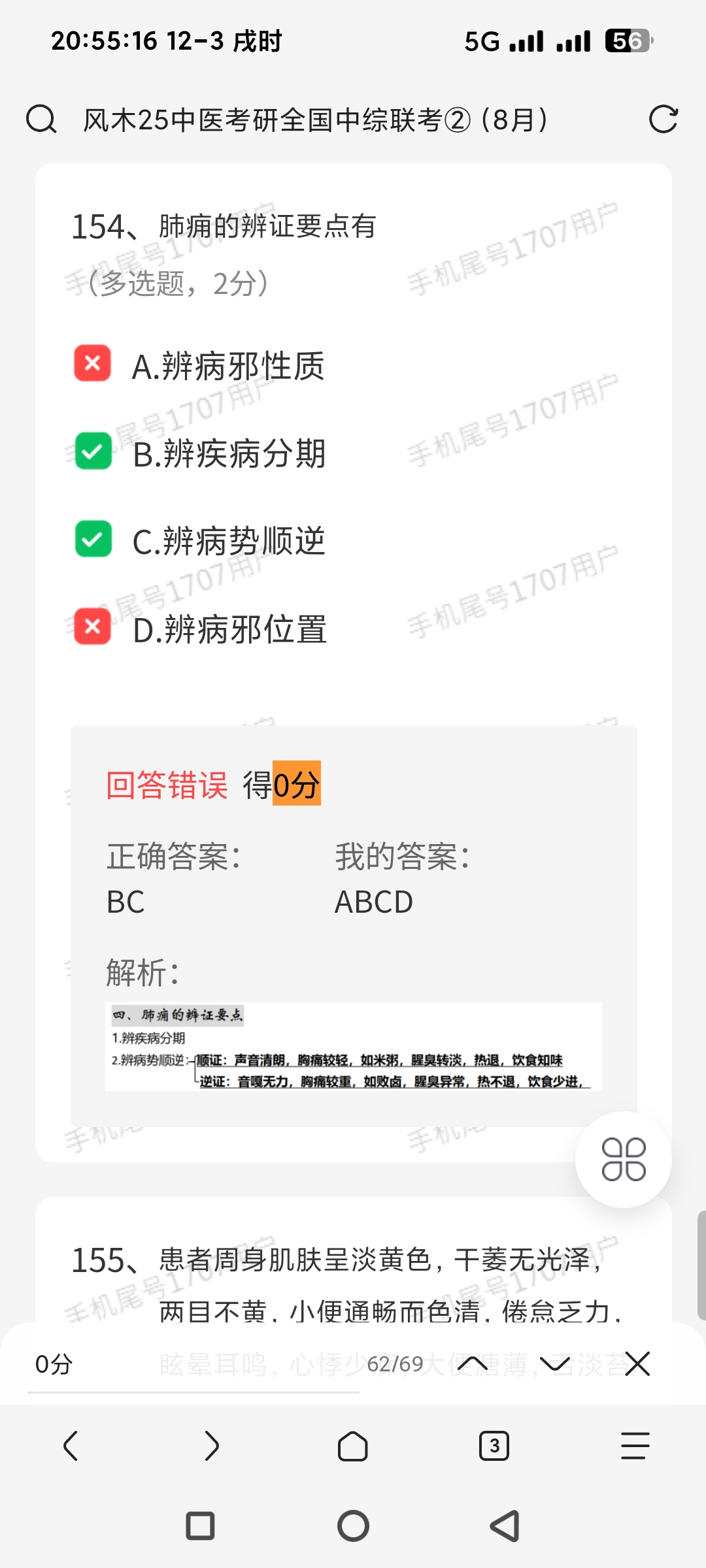Open the floating four-circle menu button
The height and width of the screenshot is (1568, 706).
(623, 1160)
